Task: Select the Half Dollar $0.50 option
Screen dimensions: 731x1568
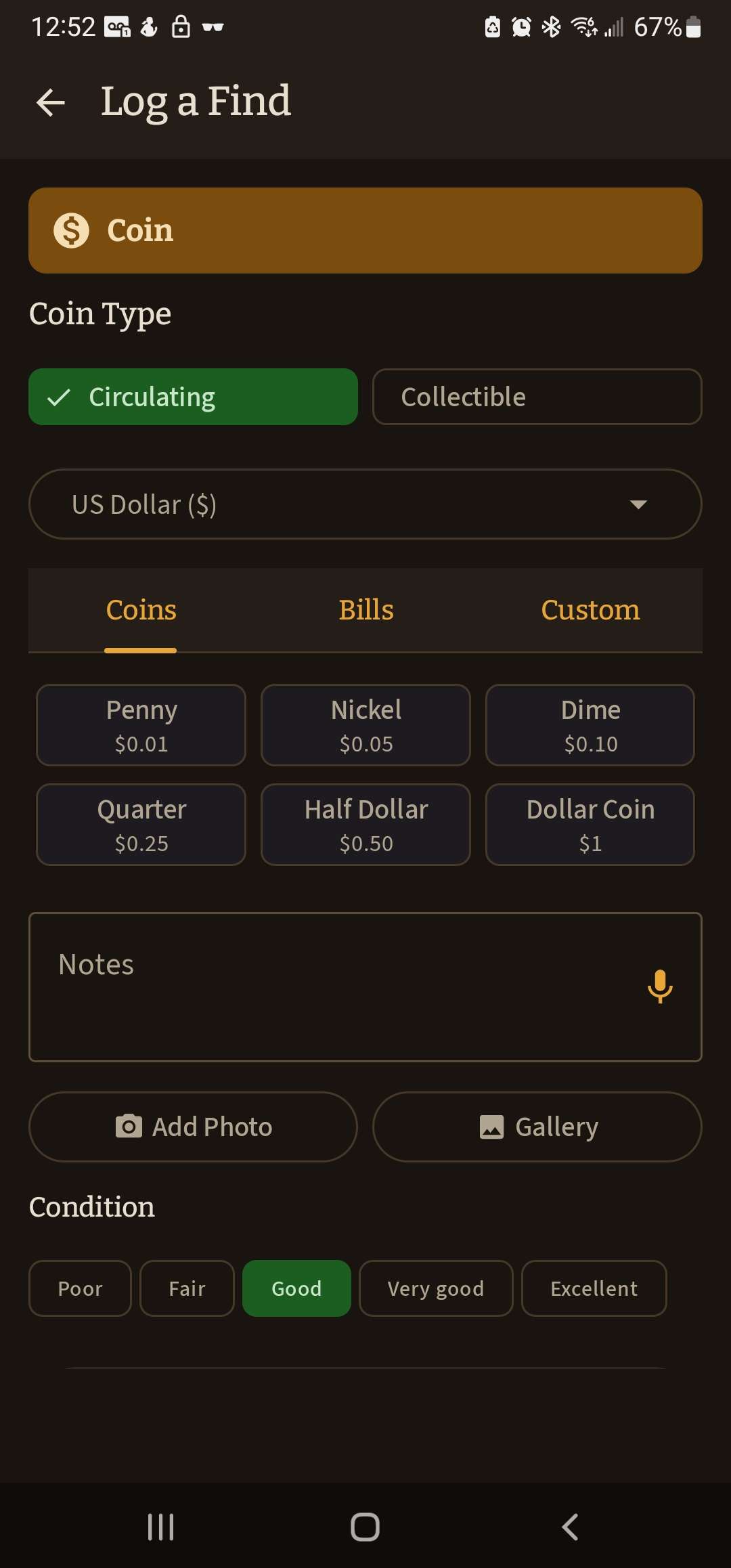Action: point(365,825)
